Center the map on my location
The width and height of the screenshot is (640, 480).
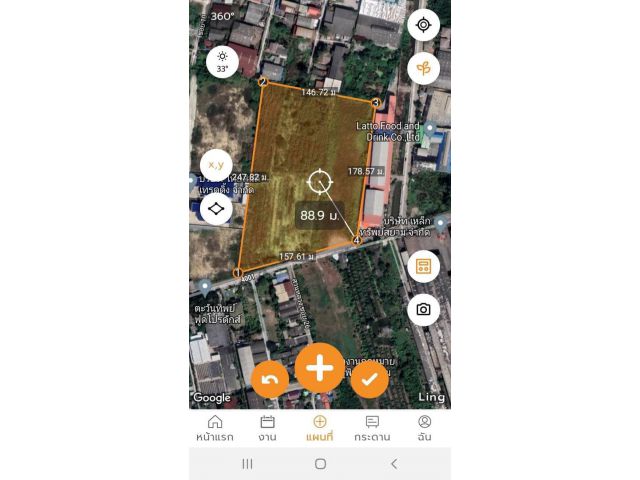[x=423, y=25]
